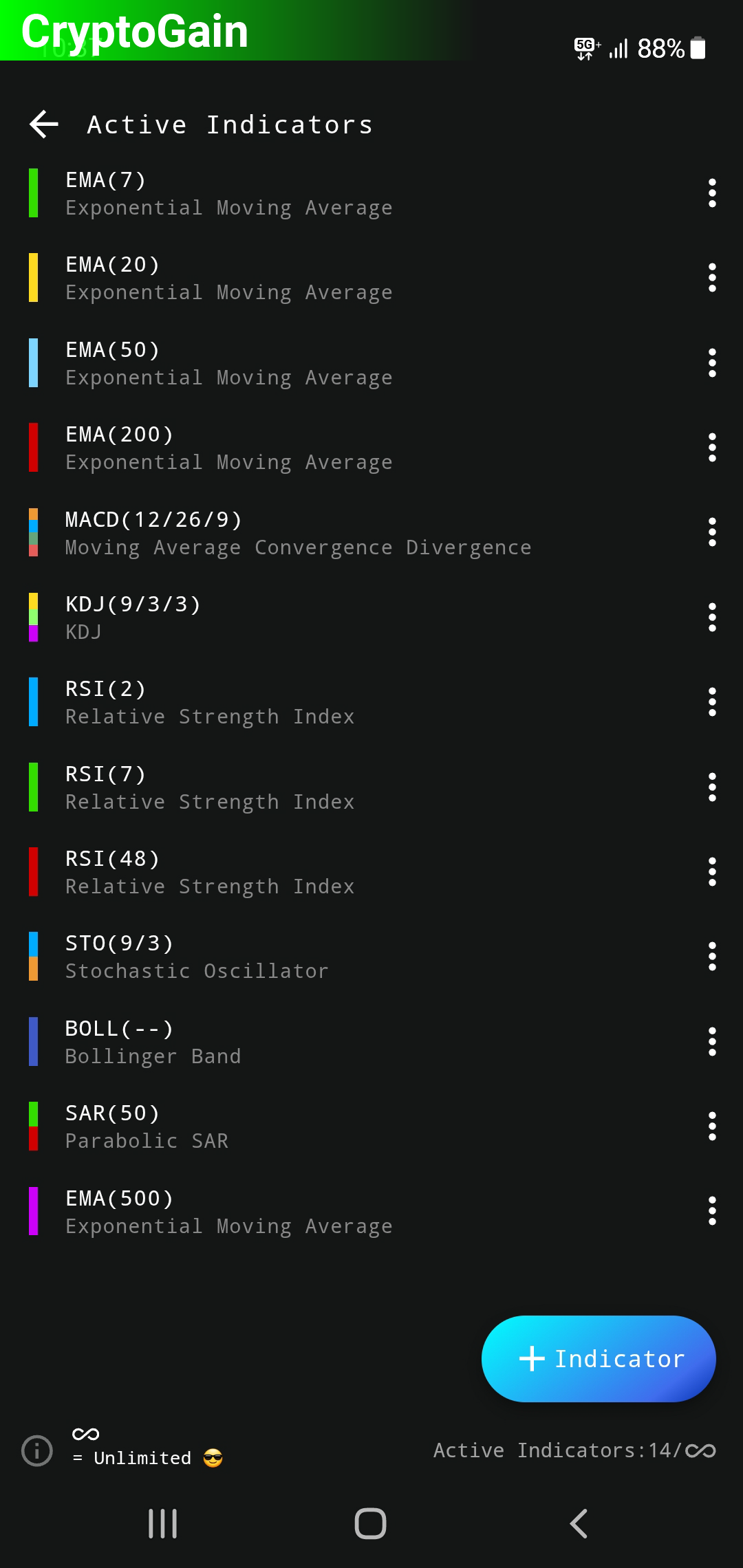The width and height of the screenshot is (743, 1568).
Task: Open the info icon beside Unlimited
Action: [37, 1451]
